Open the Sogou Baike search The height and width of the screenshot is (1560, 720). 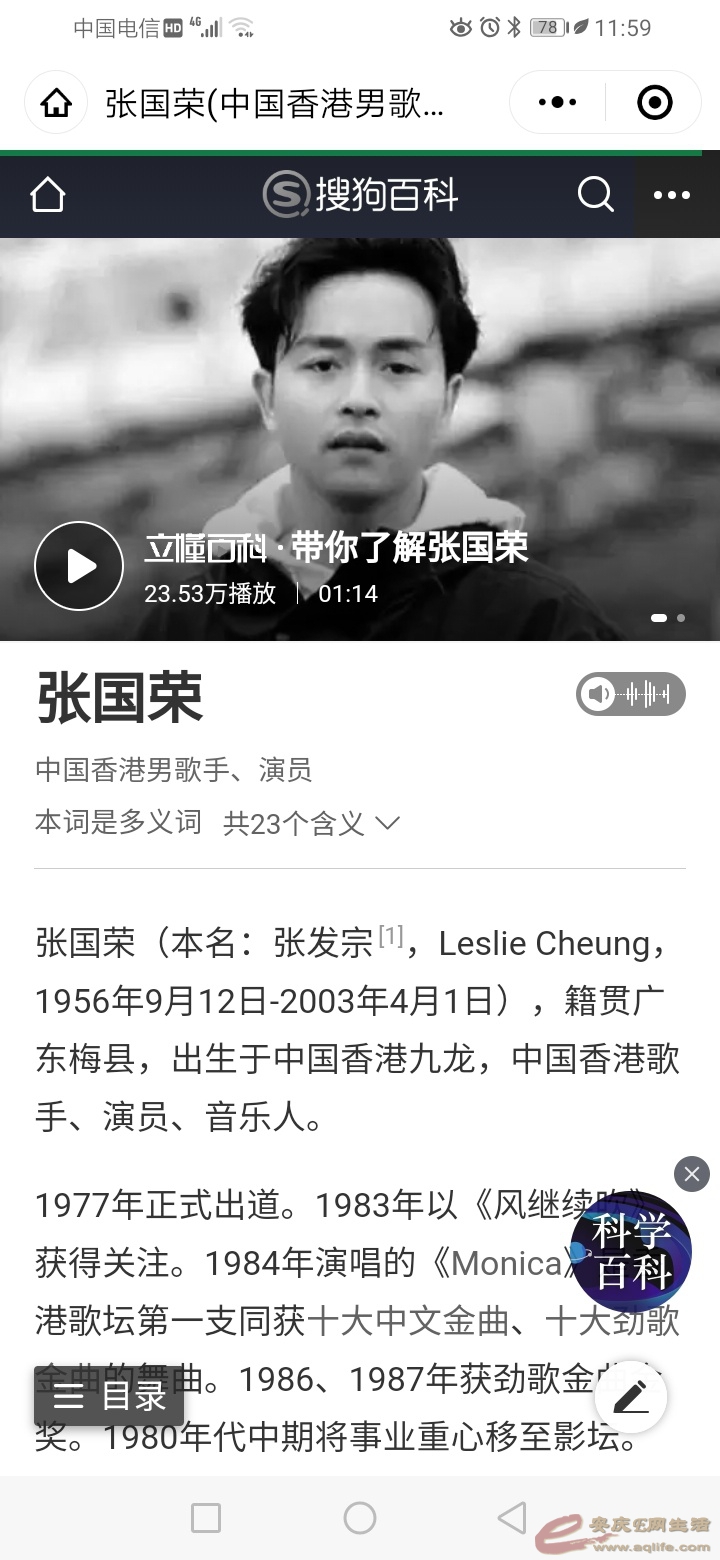pos(595,194)
